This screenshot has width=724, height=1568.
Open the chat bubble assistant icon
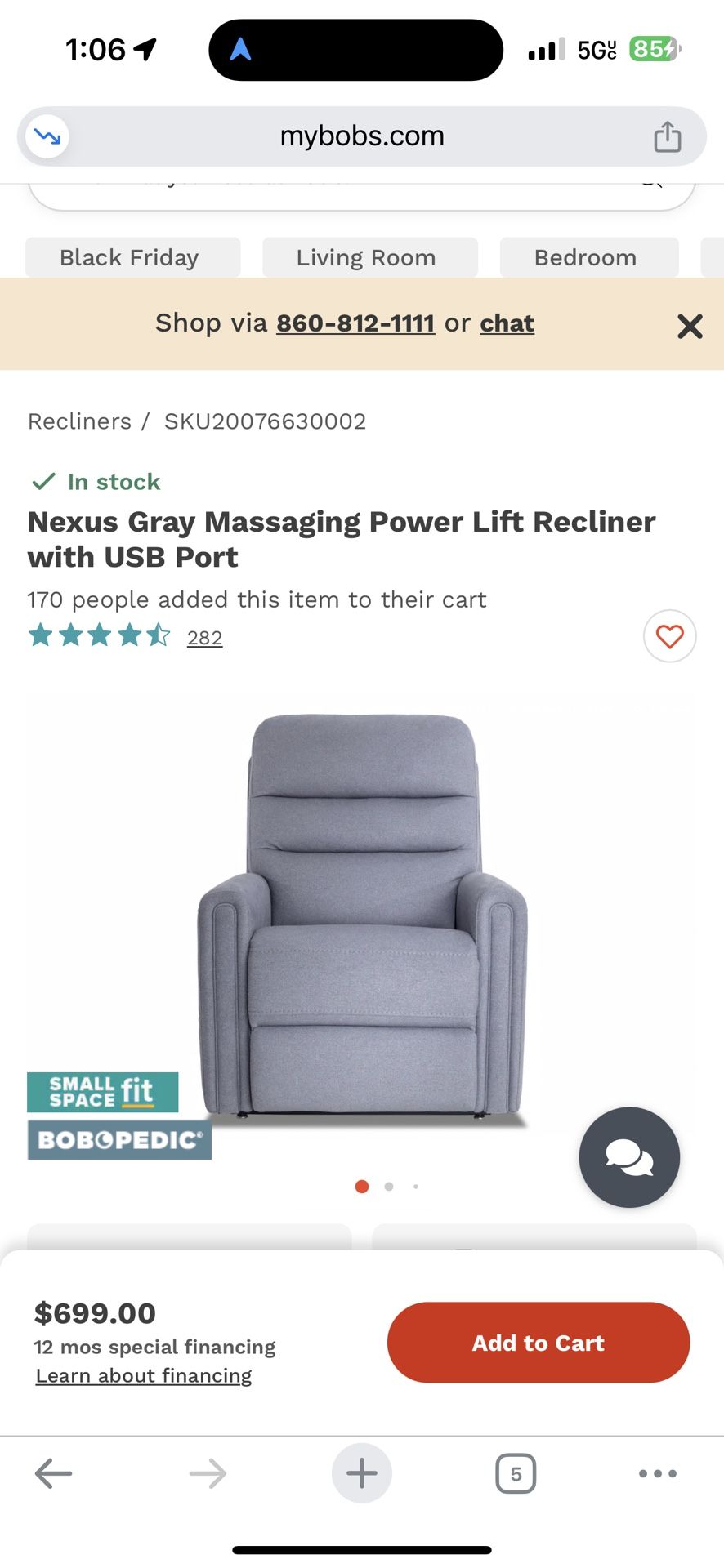click(628, 1157)
